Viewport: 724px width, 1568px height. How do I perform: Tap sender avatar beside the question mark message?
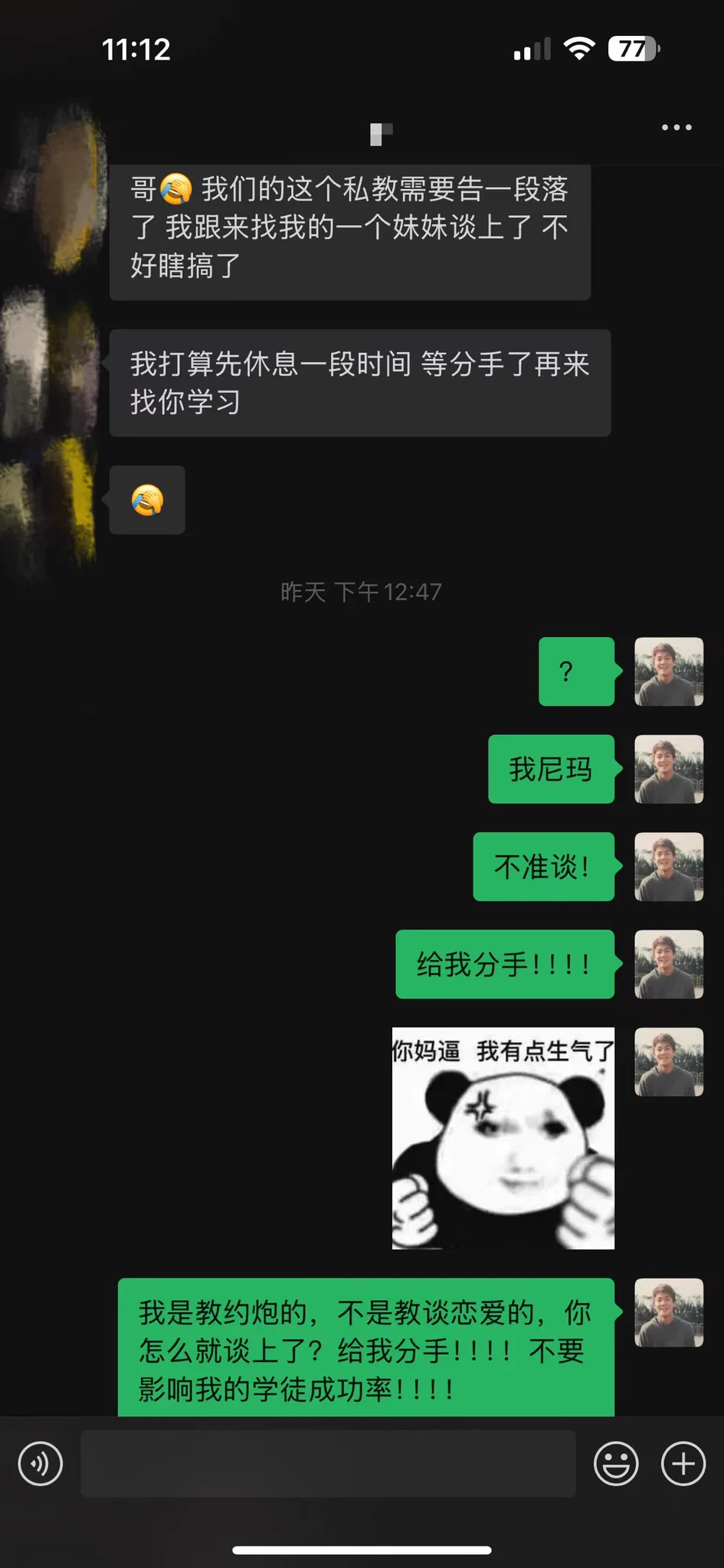pyautogui.click(x=668, y=671)
